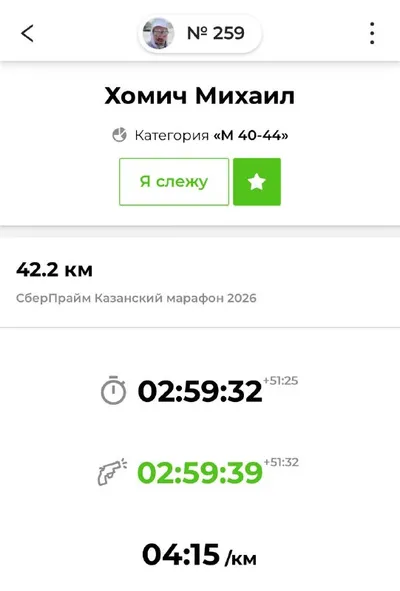The image size is (400, 591).
Task: Tap the green star favorite button
Action: tap(257, 182)
